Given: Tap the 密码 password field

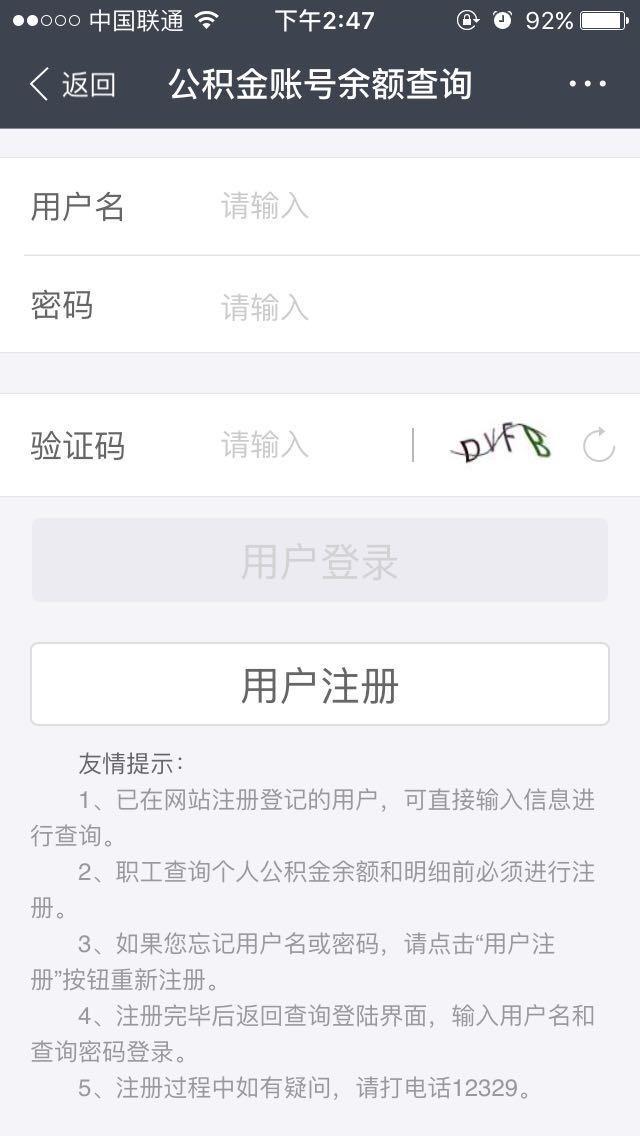Looking at the screenshot, I should pos(400,306).
